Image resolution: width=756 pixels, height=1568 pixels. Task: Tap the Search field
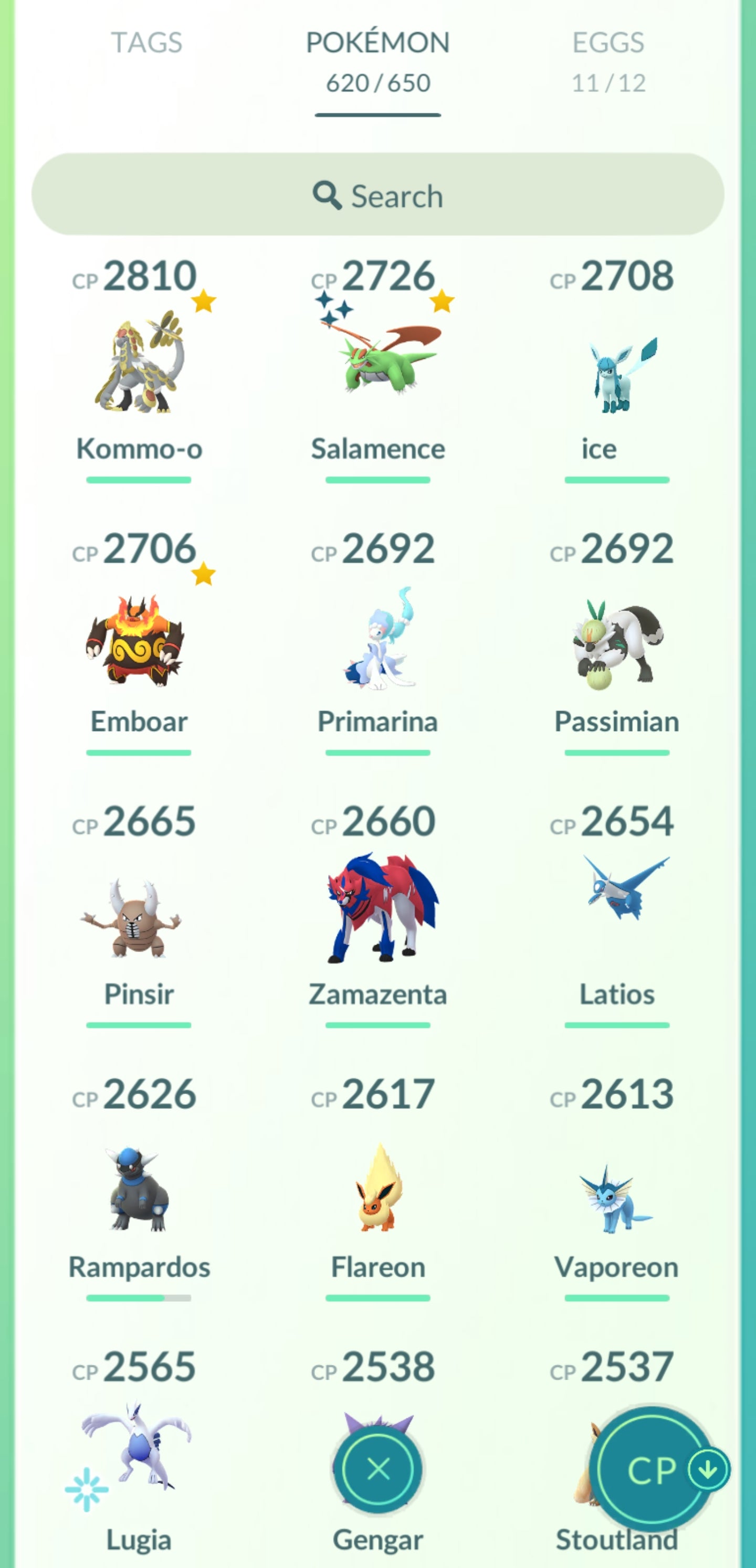(x=377, y=195)
